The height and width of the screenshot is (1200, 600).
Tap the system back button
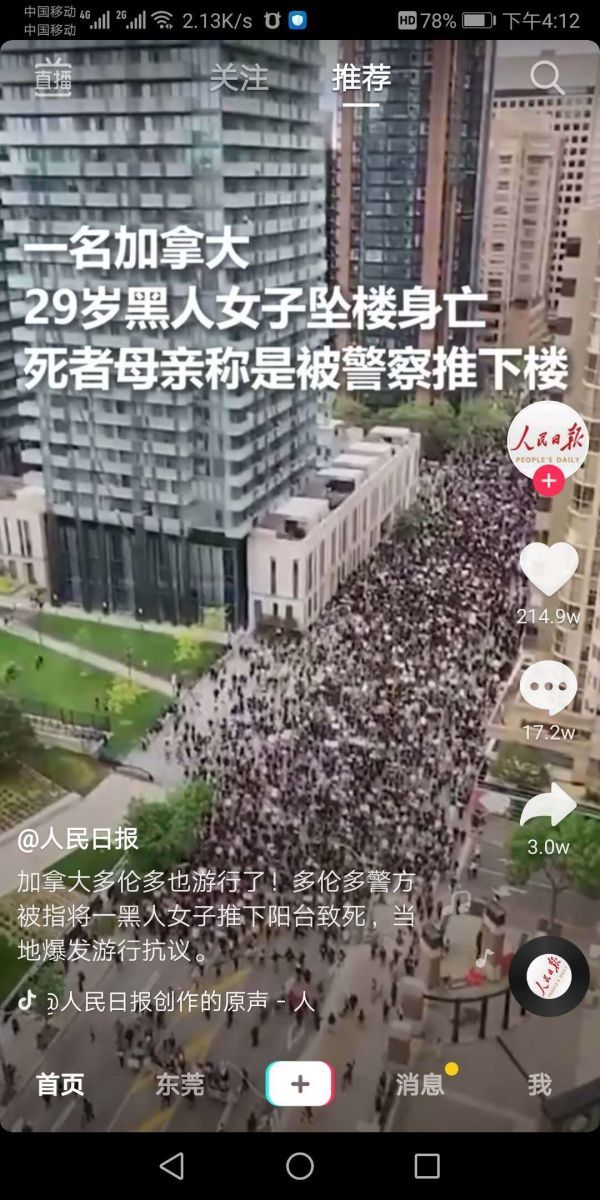click(172, 1166)
